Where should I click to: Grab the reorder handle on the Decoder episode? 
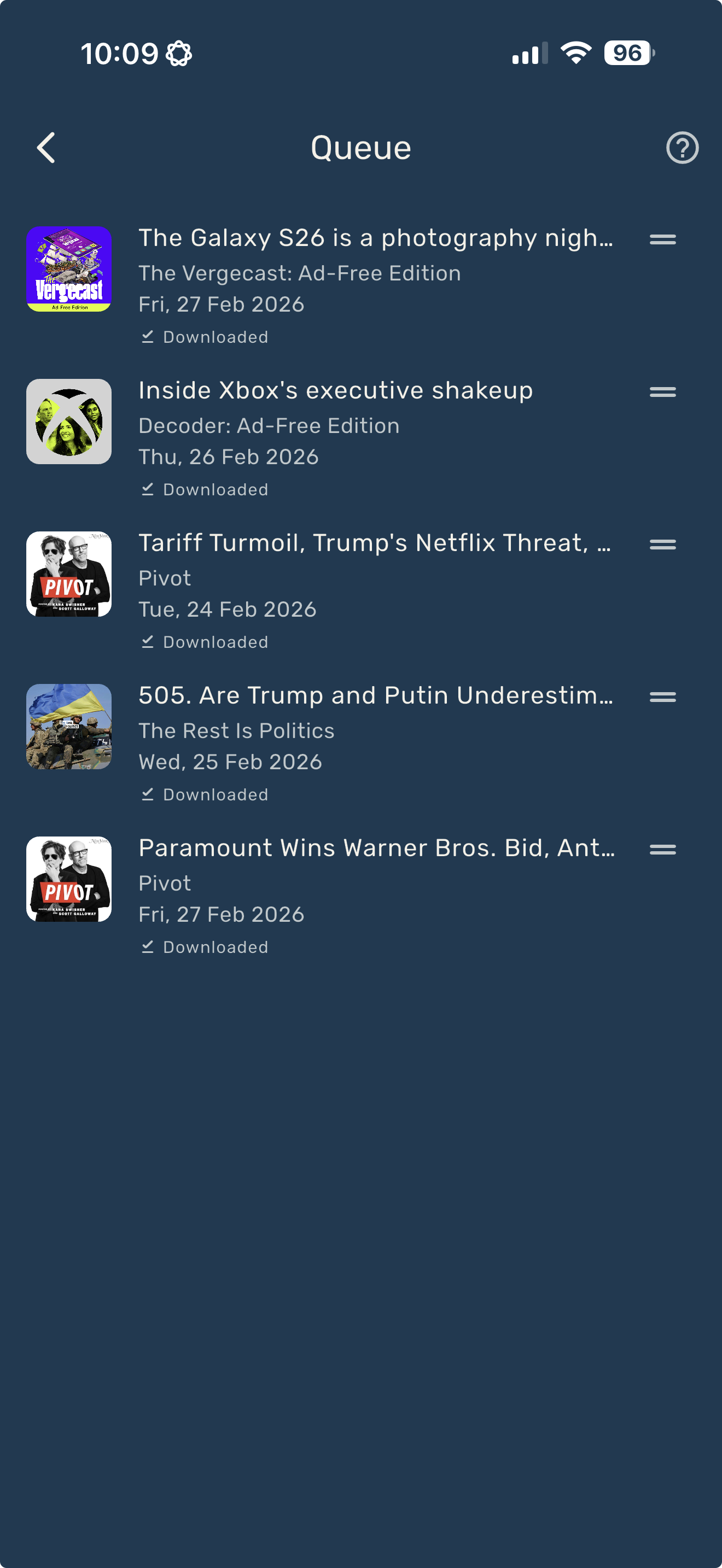tap(663, 392)
